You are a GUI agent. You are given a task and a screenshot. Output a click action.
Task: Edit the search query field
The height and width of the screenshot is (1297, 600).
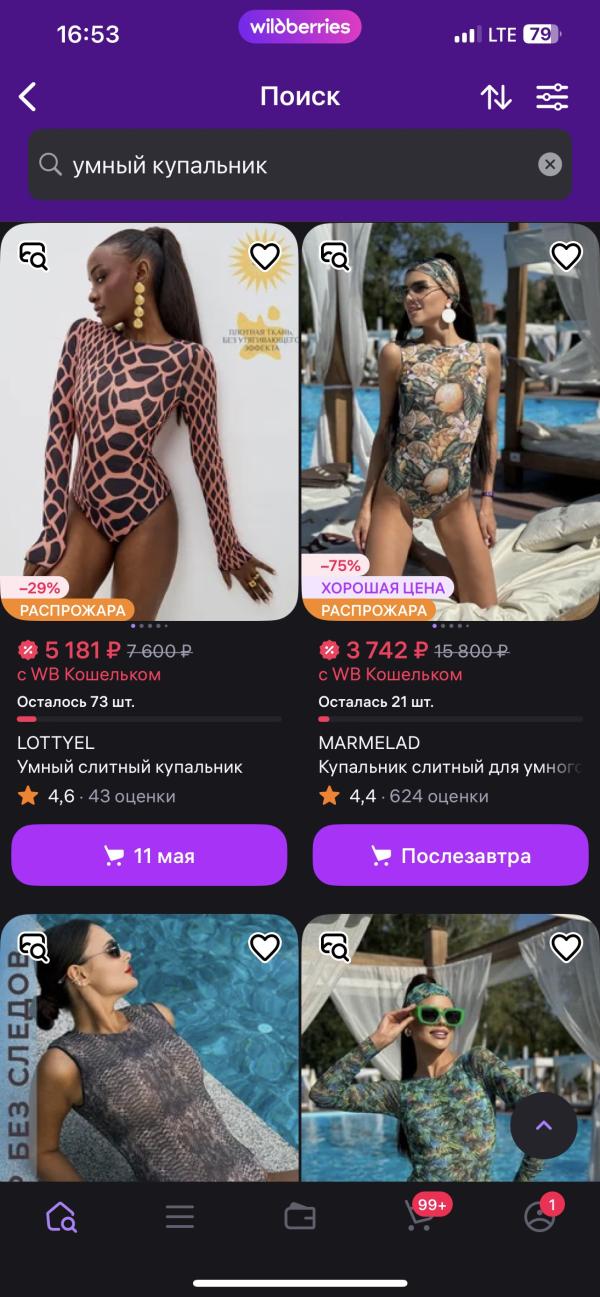click(290, 165)
